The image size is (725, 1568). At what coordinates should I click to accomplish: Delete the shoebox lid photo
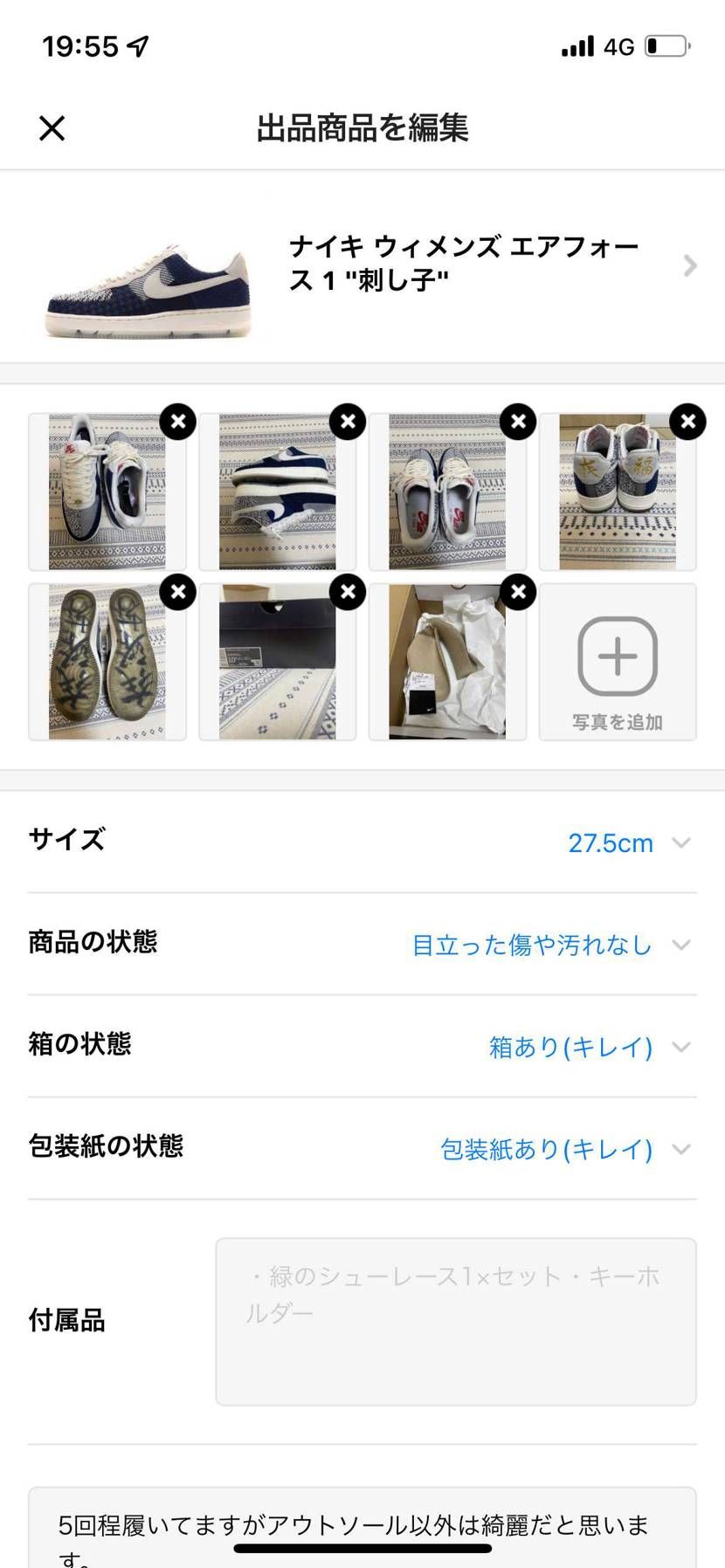(348, 592)
